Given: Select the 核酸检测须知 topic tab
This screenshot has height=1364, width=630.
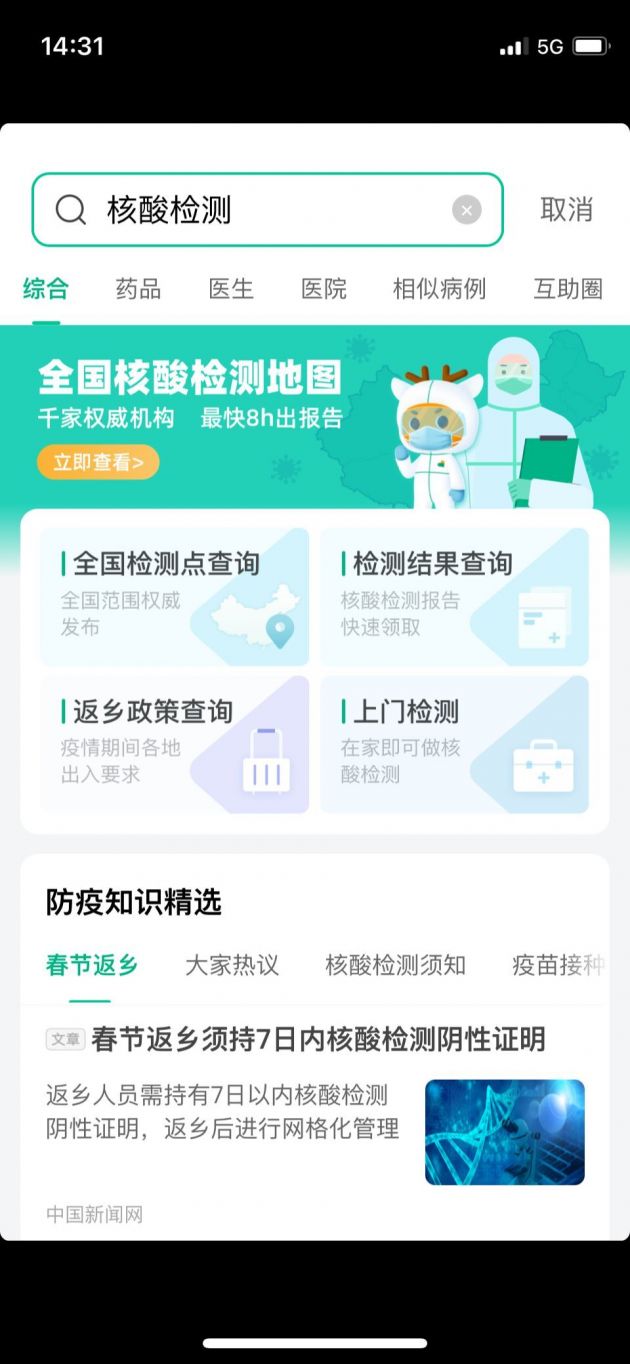Looking at the screenshot, I should coord(396,965).
